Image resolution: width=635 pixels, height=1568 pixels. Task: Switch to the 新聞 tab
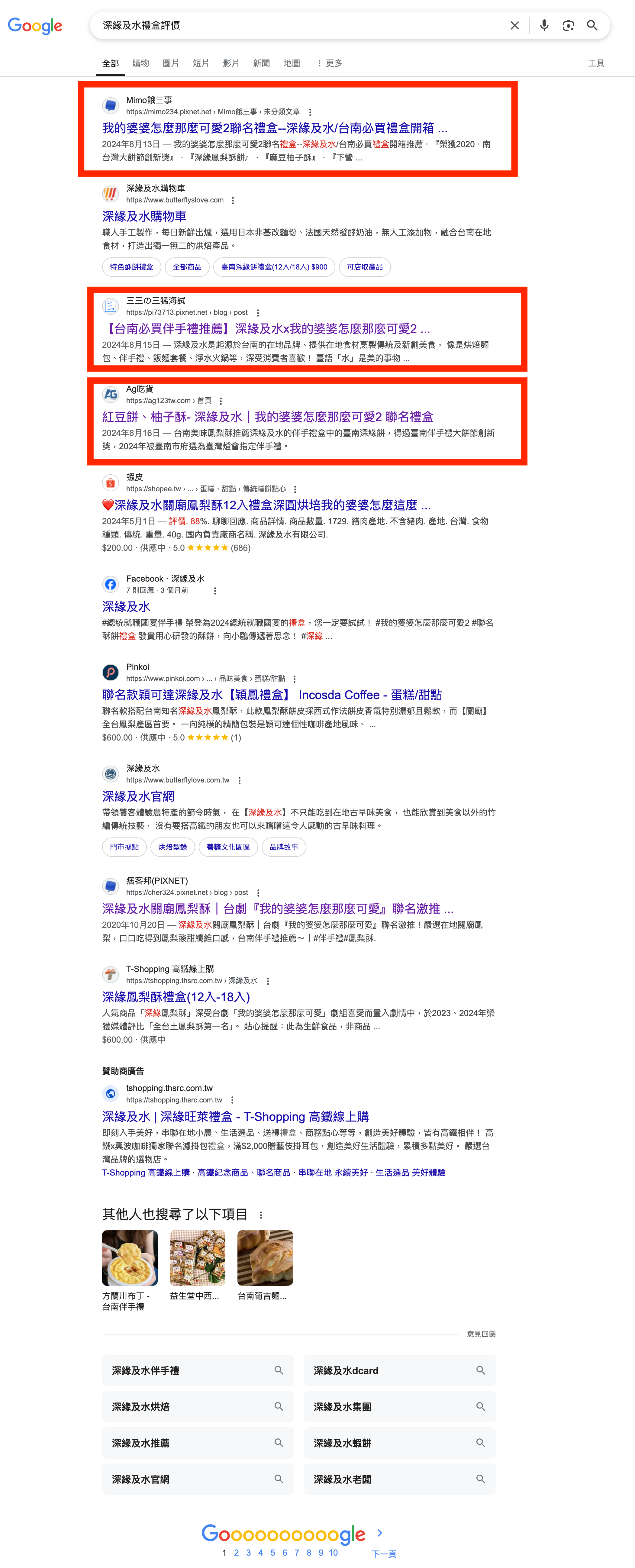(x=261, y=63)
